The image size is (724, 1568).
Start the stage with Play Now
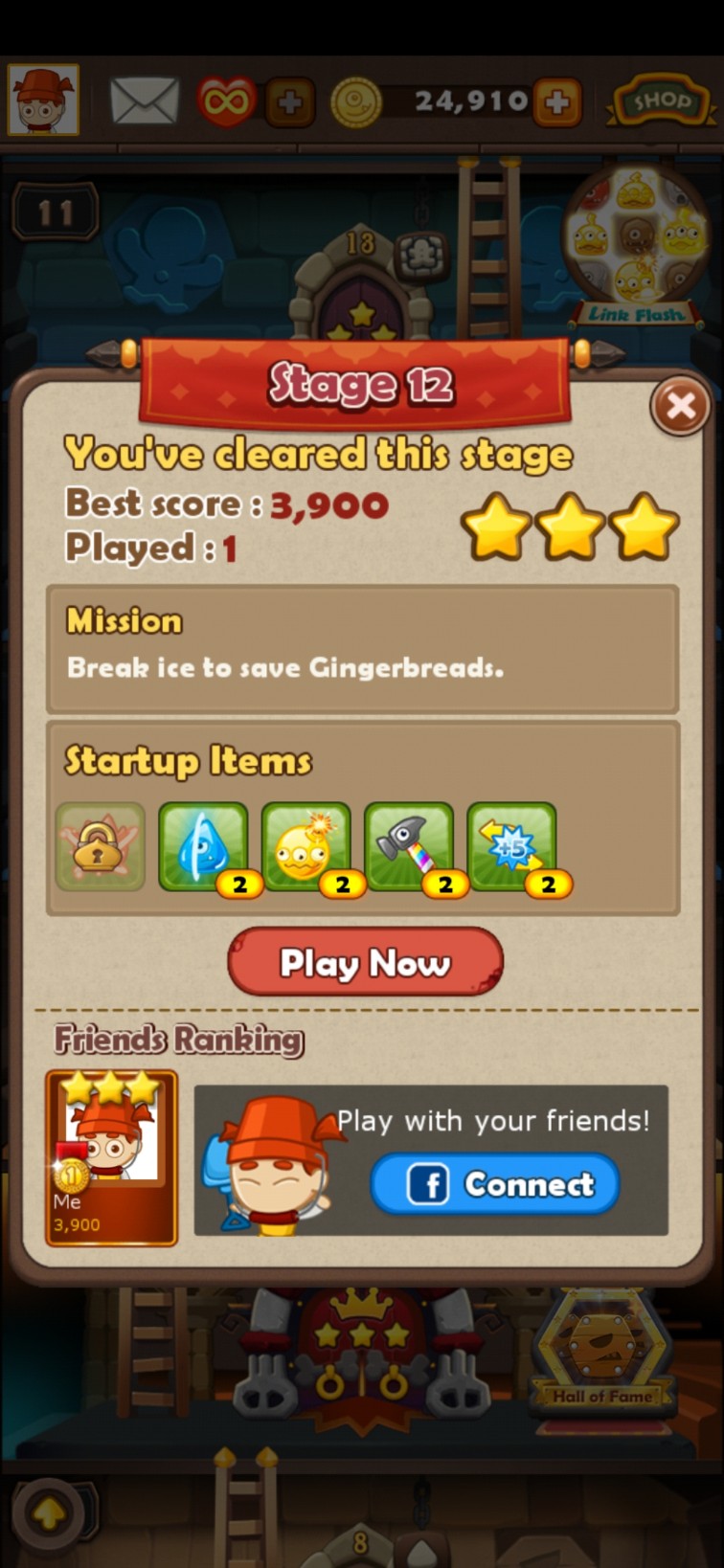point(365,962)
